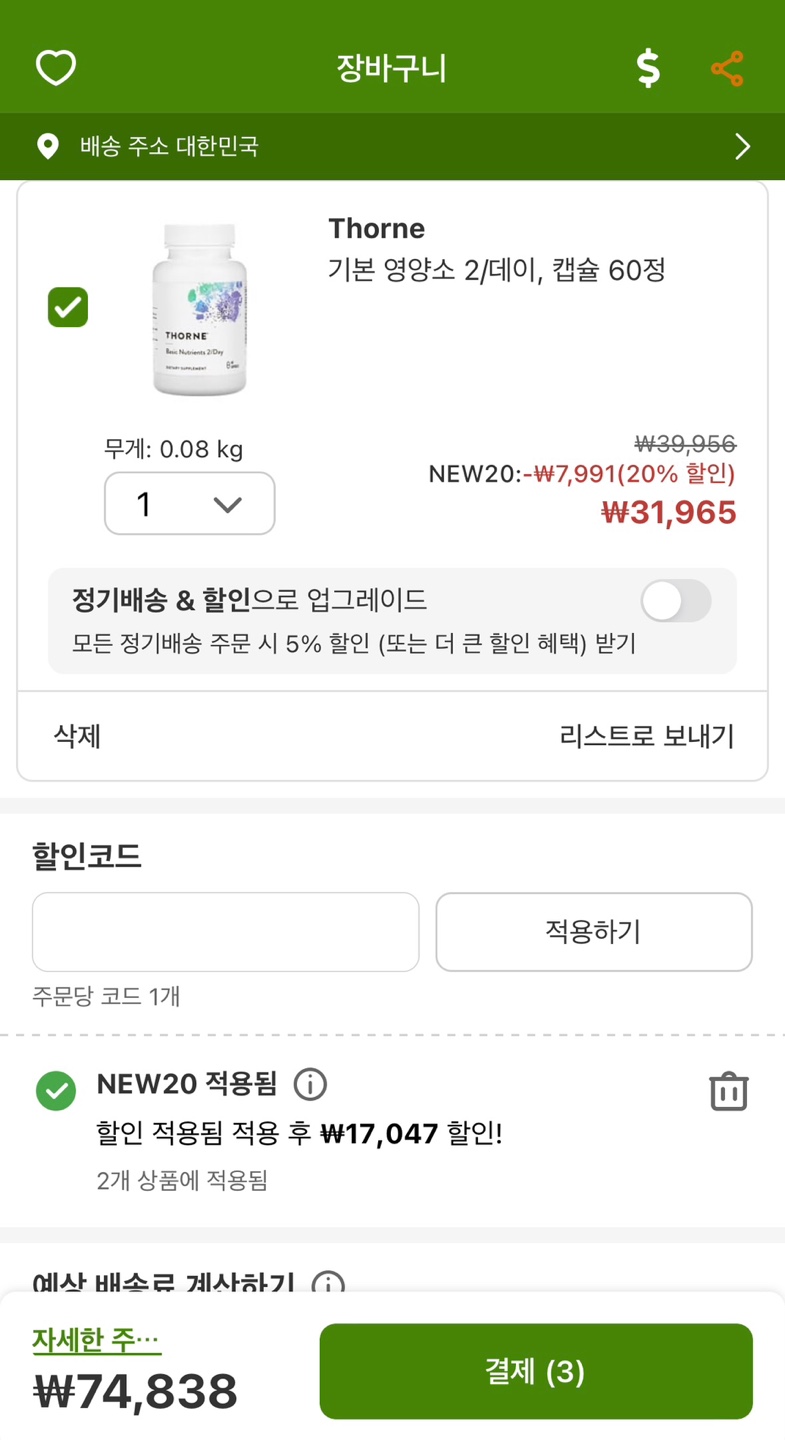Click inside the 할인코드 input field

225,931
